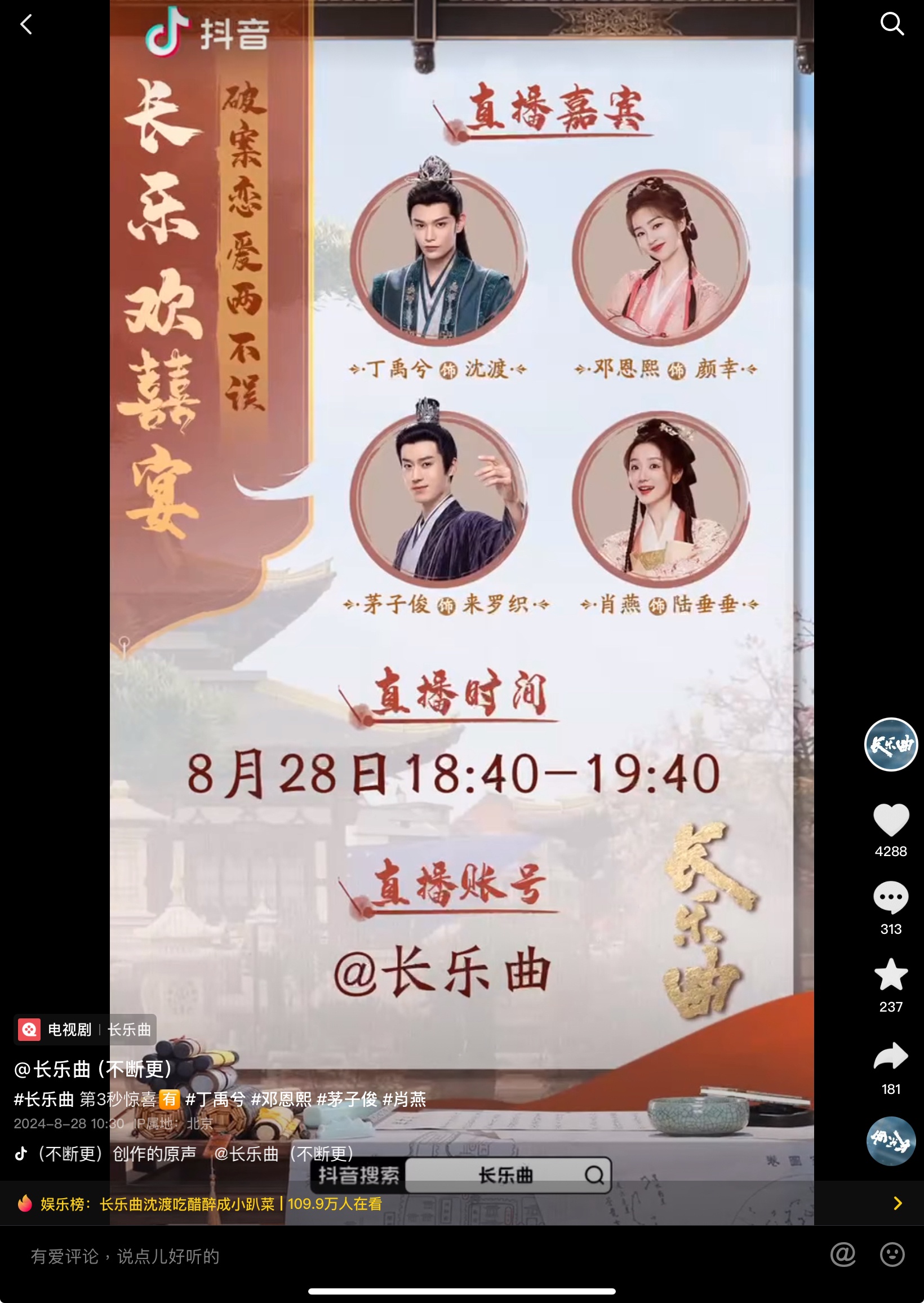This screenshot has height=1303, width=924.
Task: Open @长乐曲 (不断更) profile name
Action: coord(94,1069)
